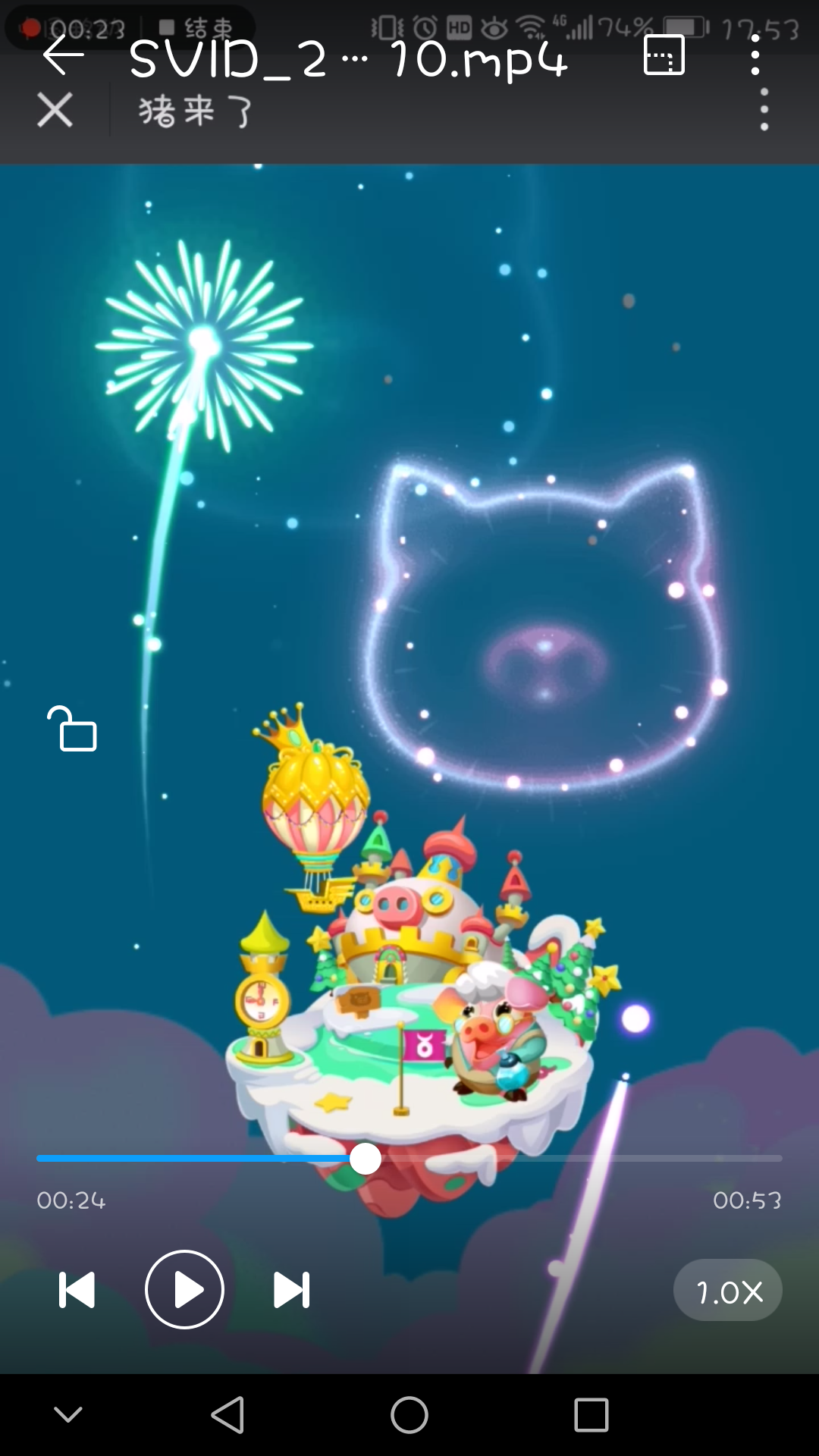
Task: Hide the navigation bar with the down arrow
Action: click(68, 1414)
